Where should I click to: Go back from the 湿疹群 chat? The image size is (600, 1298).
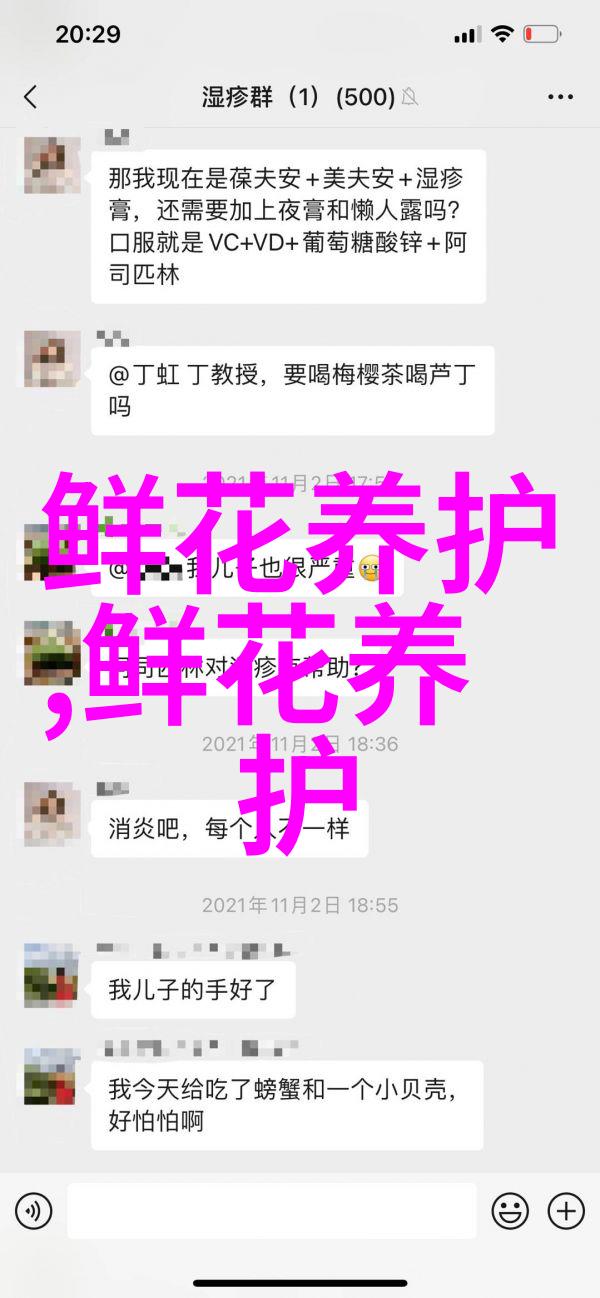[x=30, y=97]
